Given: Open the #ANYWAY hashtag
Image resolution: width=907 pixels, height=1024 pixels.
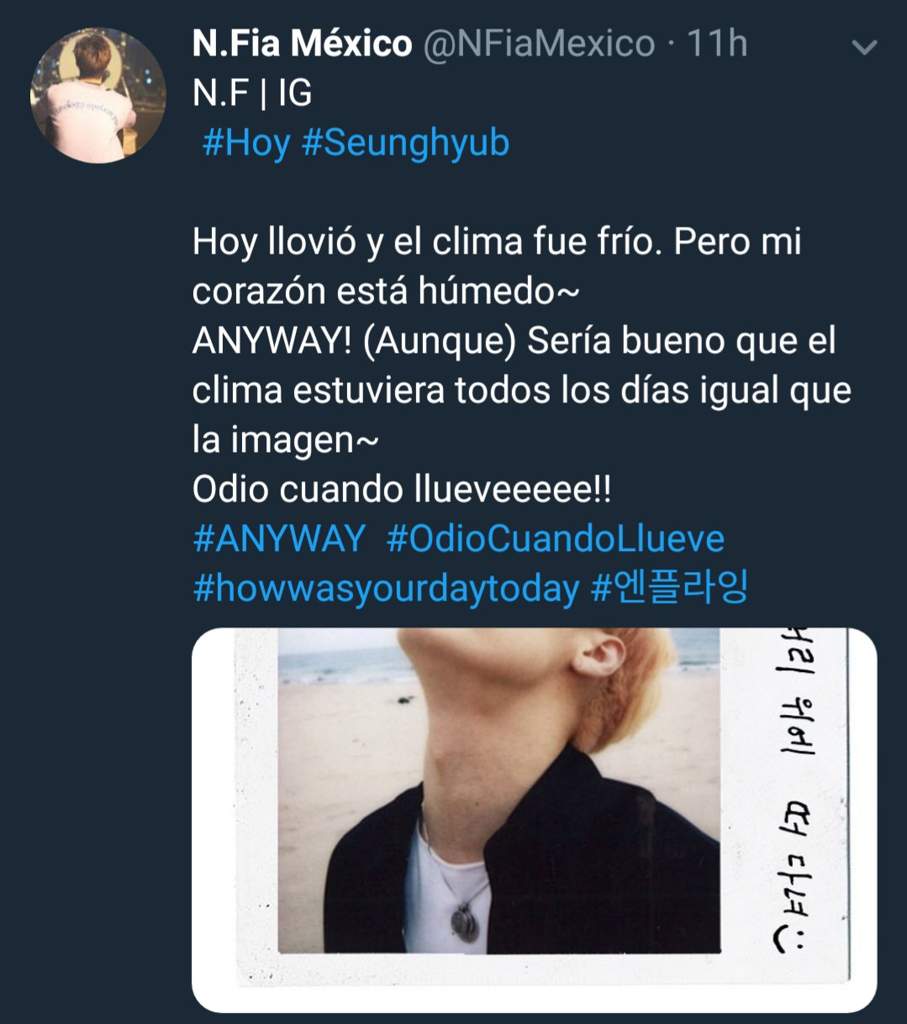Looking at the screenshot, I should tap(278, 540).
